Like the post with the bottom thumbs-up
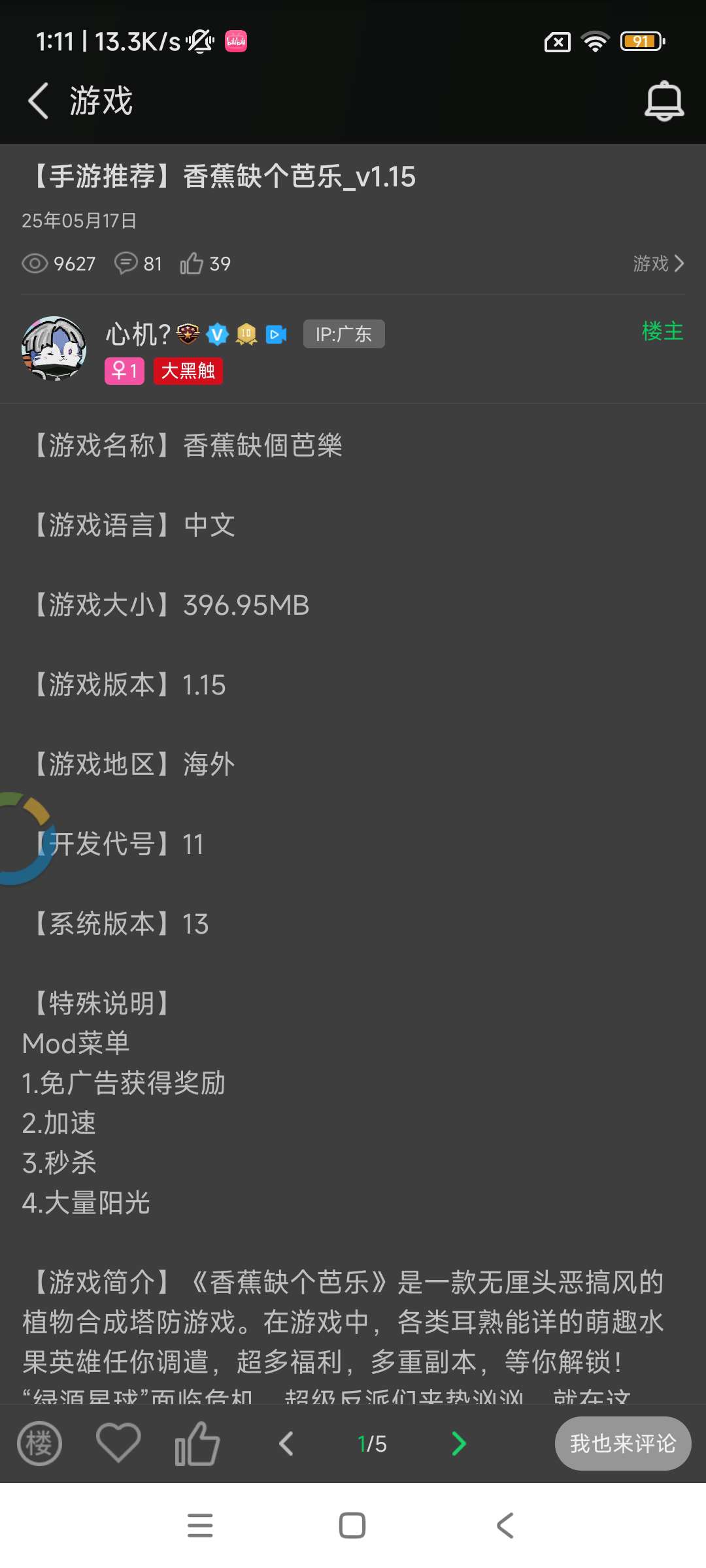 (197, 1443)
